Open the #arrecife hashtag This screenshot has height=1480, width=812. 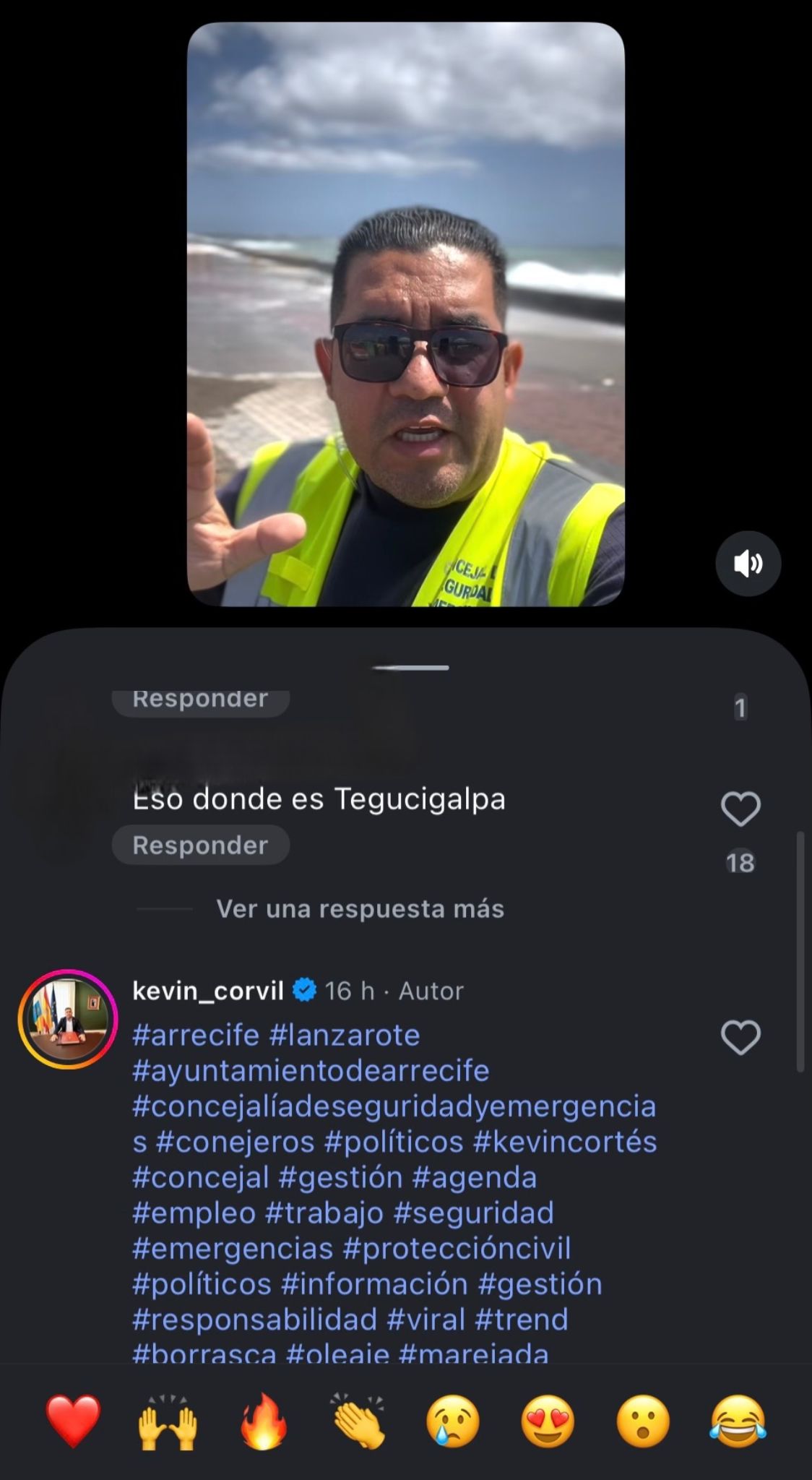(x=196, y=1035)
